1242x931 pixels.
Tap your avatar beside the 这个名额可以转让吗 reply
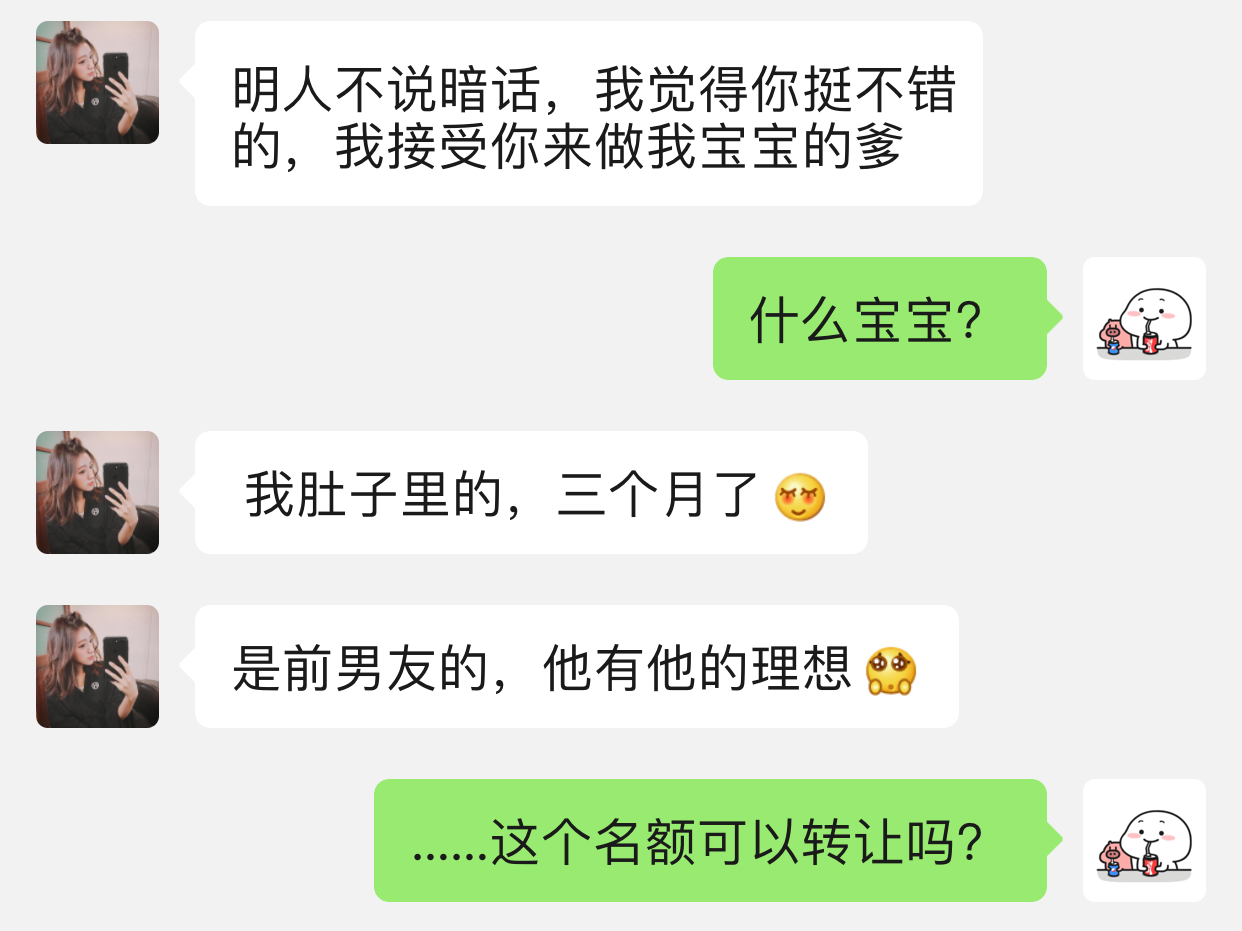coord(1144,840)
